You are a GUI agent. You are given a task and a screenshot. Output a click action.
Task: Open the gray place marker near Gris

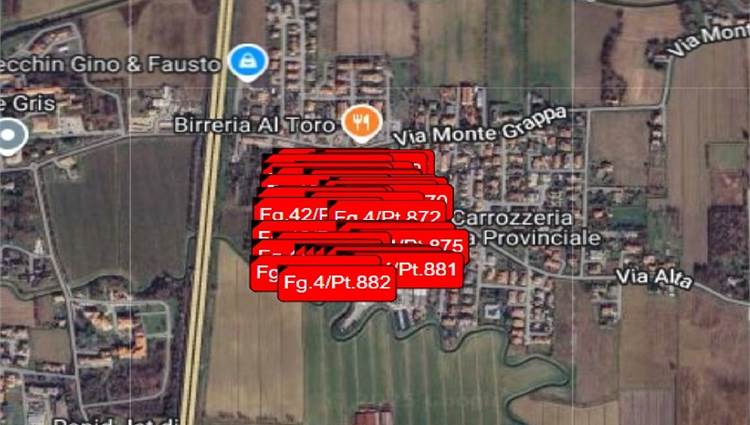[10, 136]
